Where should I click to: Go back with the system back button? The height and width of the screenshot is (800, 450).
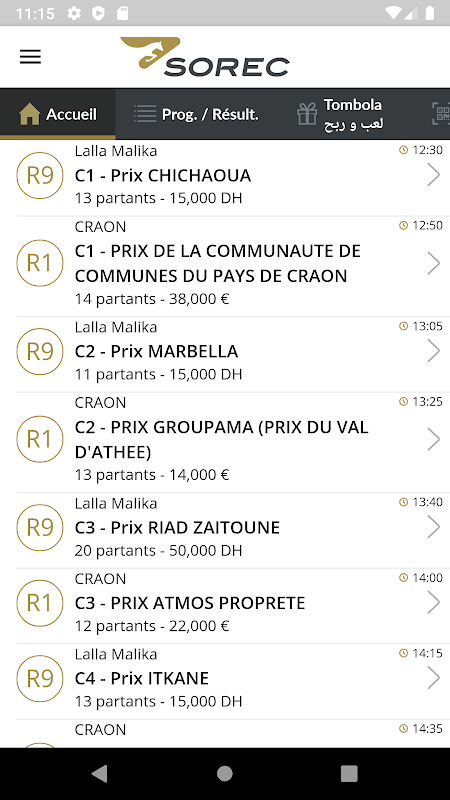click(100, 773)
